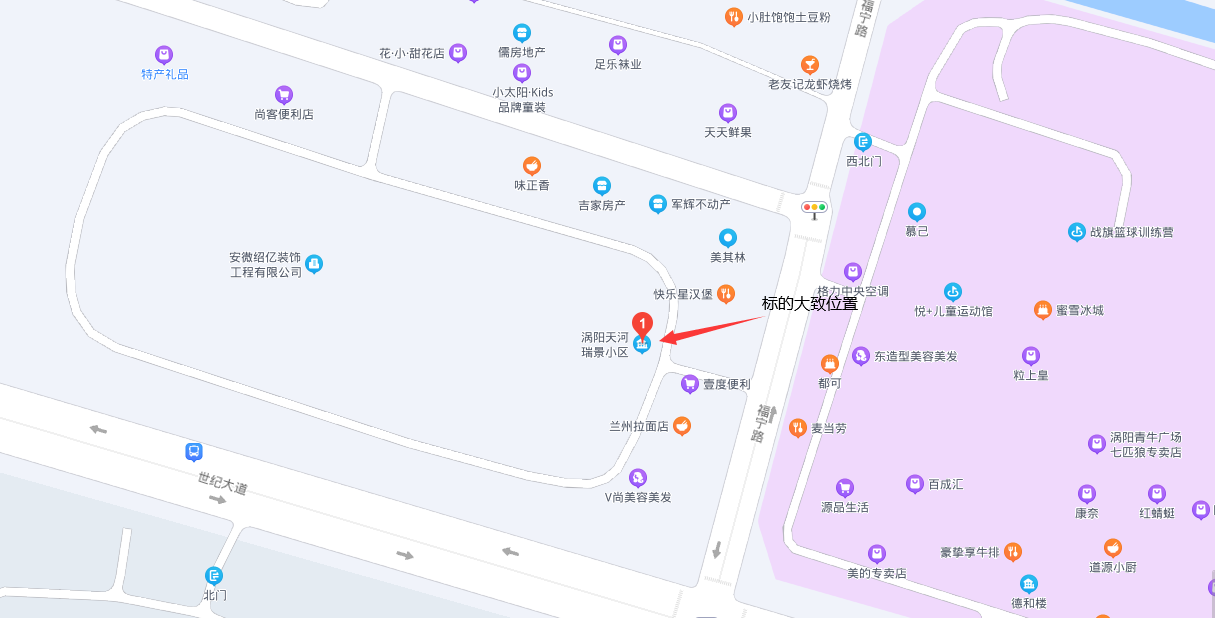1215x618 pixels.
Task: Select the 特产礼品 marker
Action: 164,55
